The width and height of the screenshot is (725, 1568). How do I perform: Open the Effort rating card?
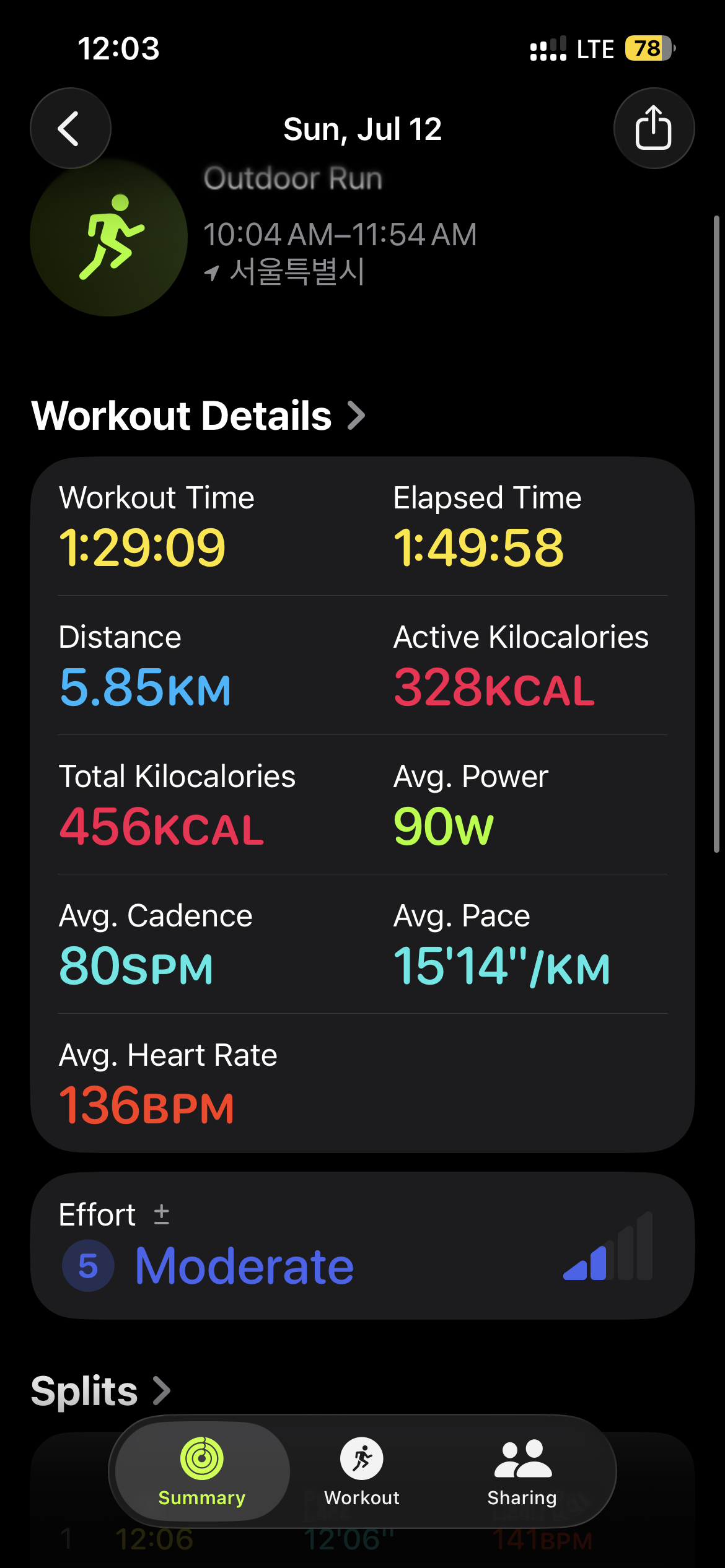[x=362, y=1245]
